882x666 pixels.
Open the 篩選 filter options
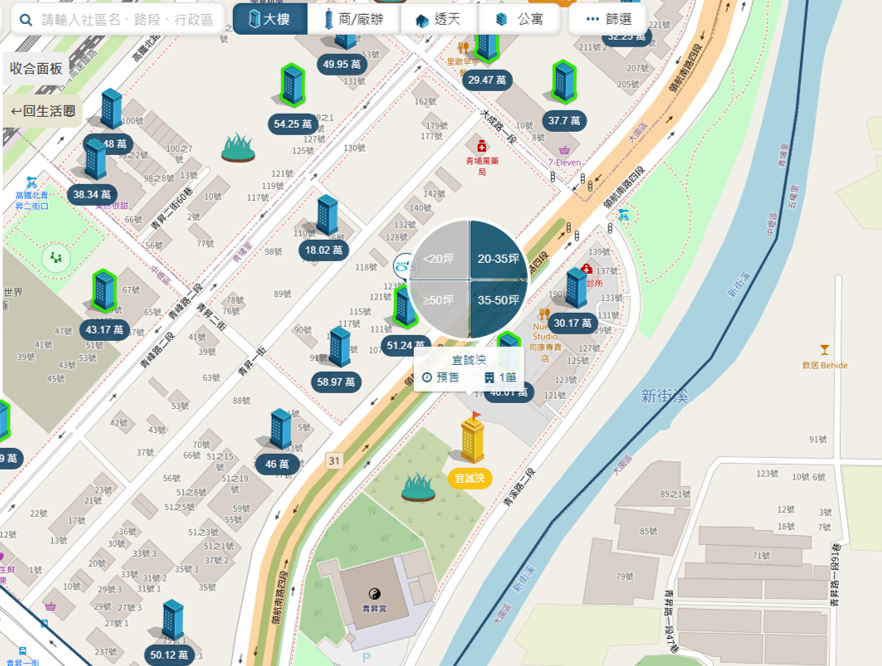coord(607,19)
